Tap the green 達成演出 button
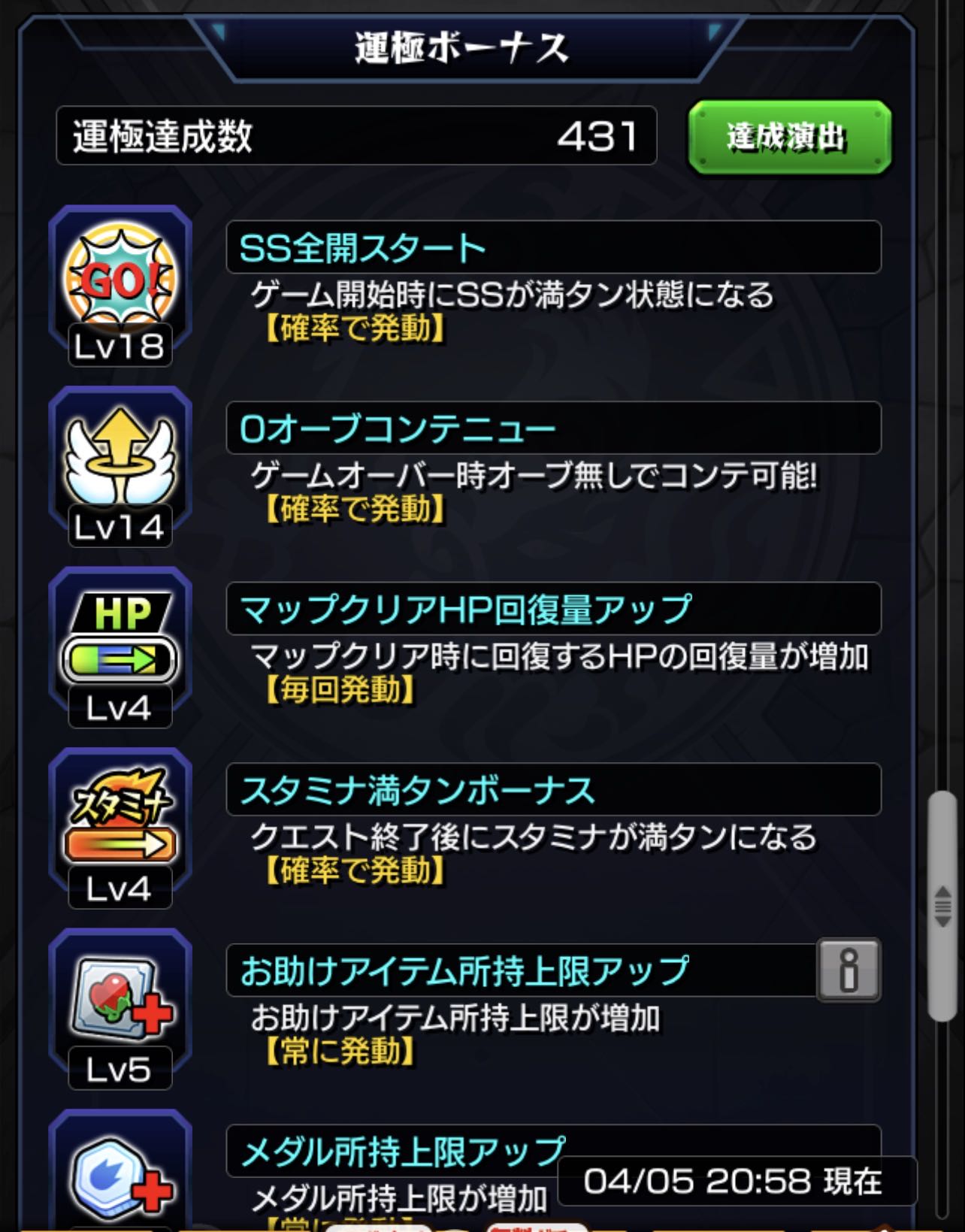965x1232 pixels. click(789, 138)
